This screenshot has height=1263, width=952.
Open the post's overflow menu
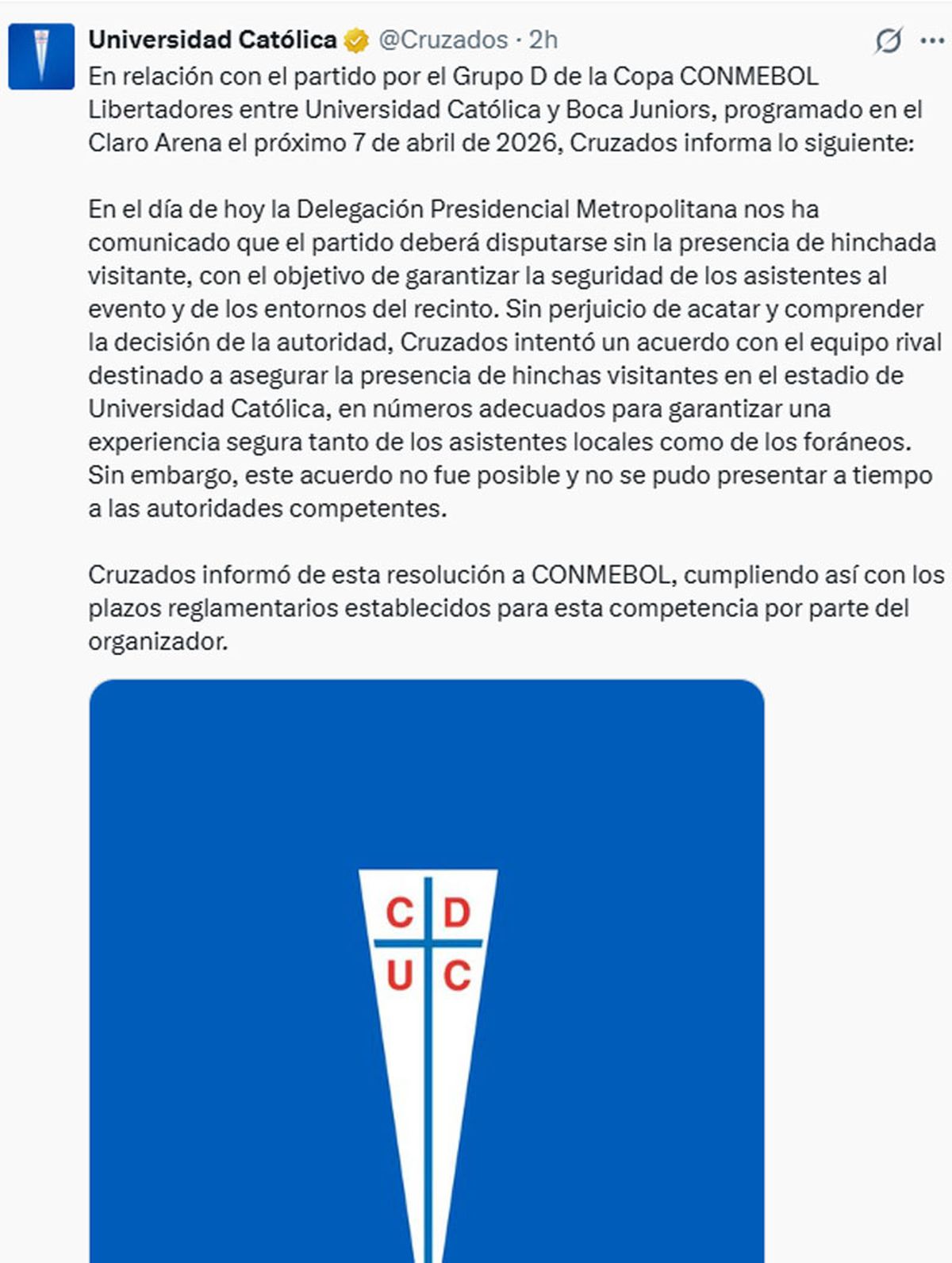(931, 40)
